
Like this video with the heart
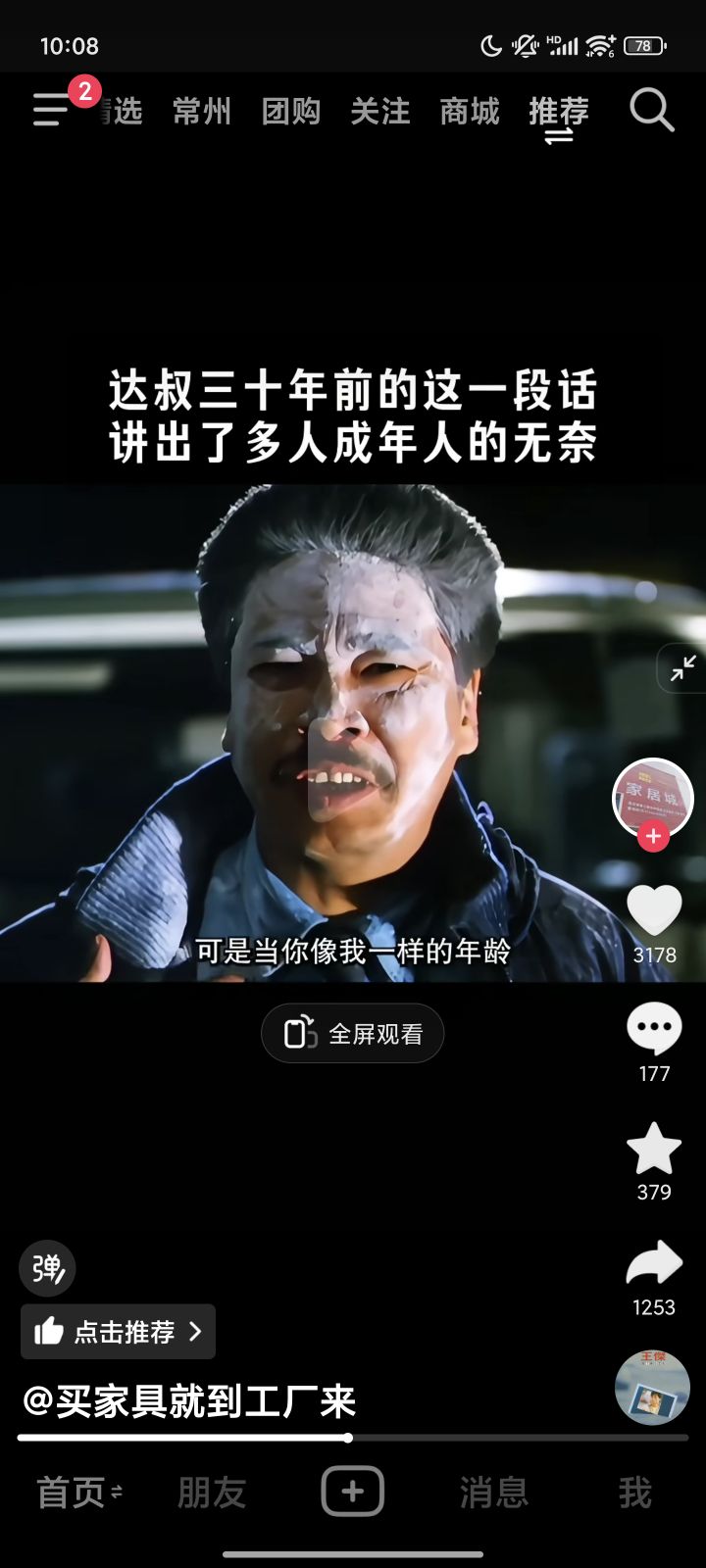coord(654,909)
